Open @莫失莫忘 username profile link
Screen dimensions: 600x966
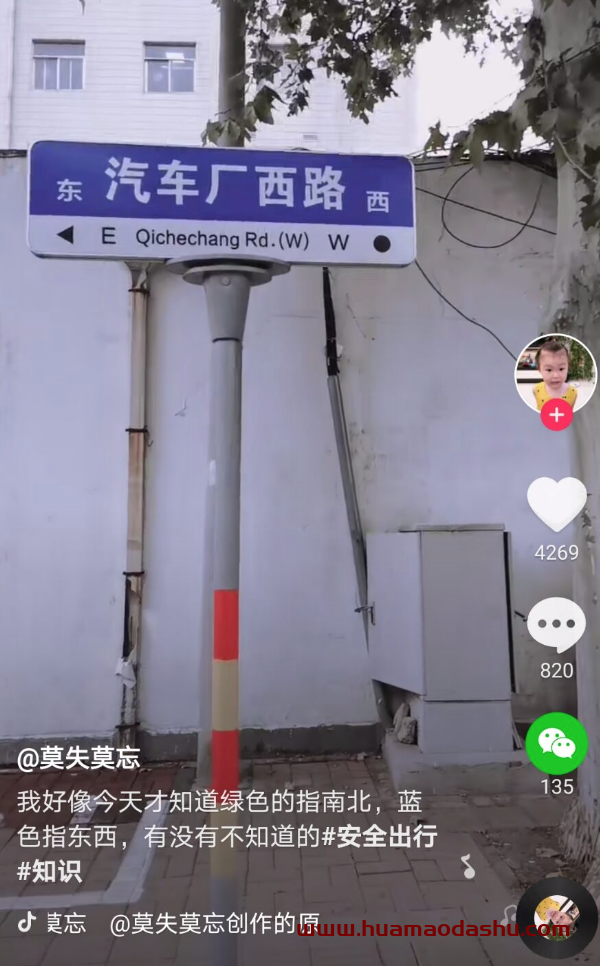tap(79, 758)
